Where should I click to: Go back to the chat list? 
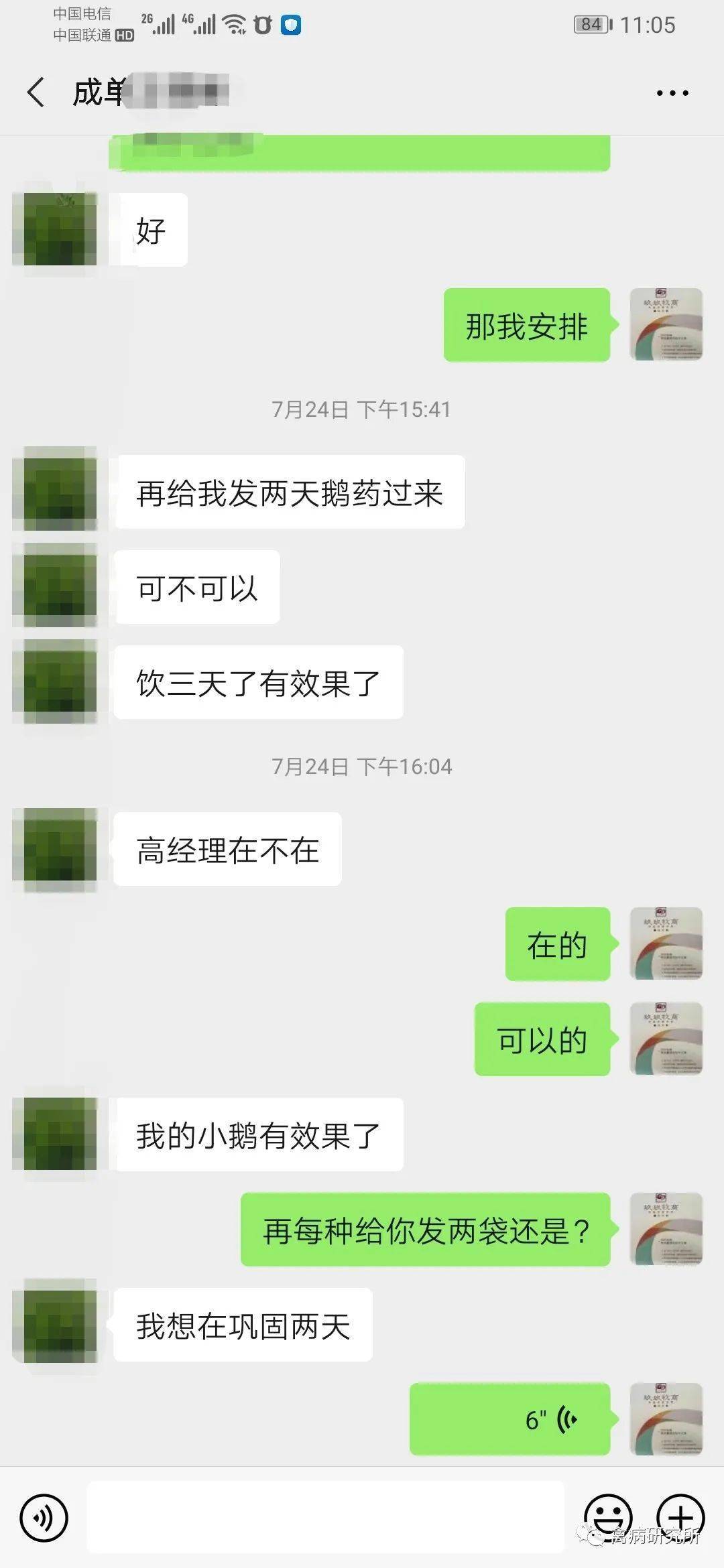tap(36, 92)
